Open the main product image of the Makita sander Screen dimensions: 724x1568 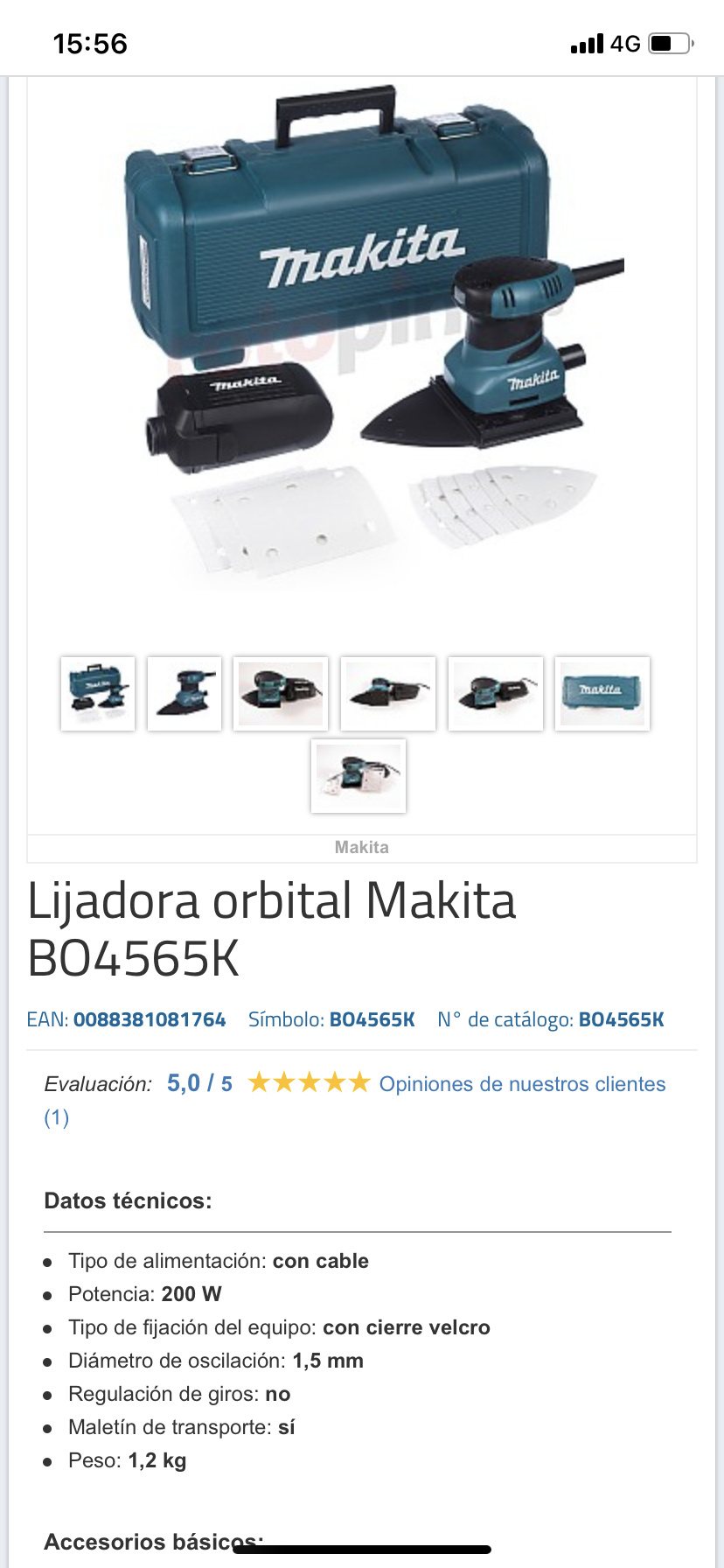362,341
